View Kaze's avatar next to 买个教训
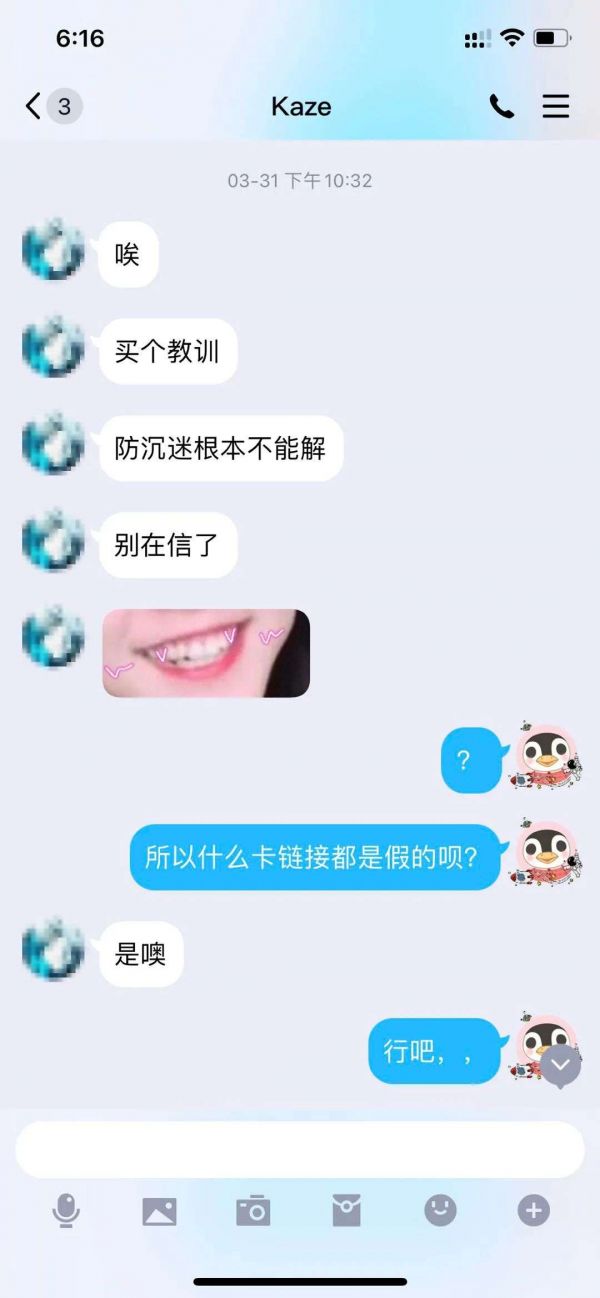This screenshot has height=1298, width=600. [x=54, y=347]
